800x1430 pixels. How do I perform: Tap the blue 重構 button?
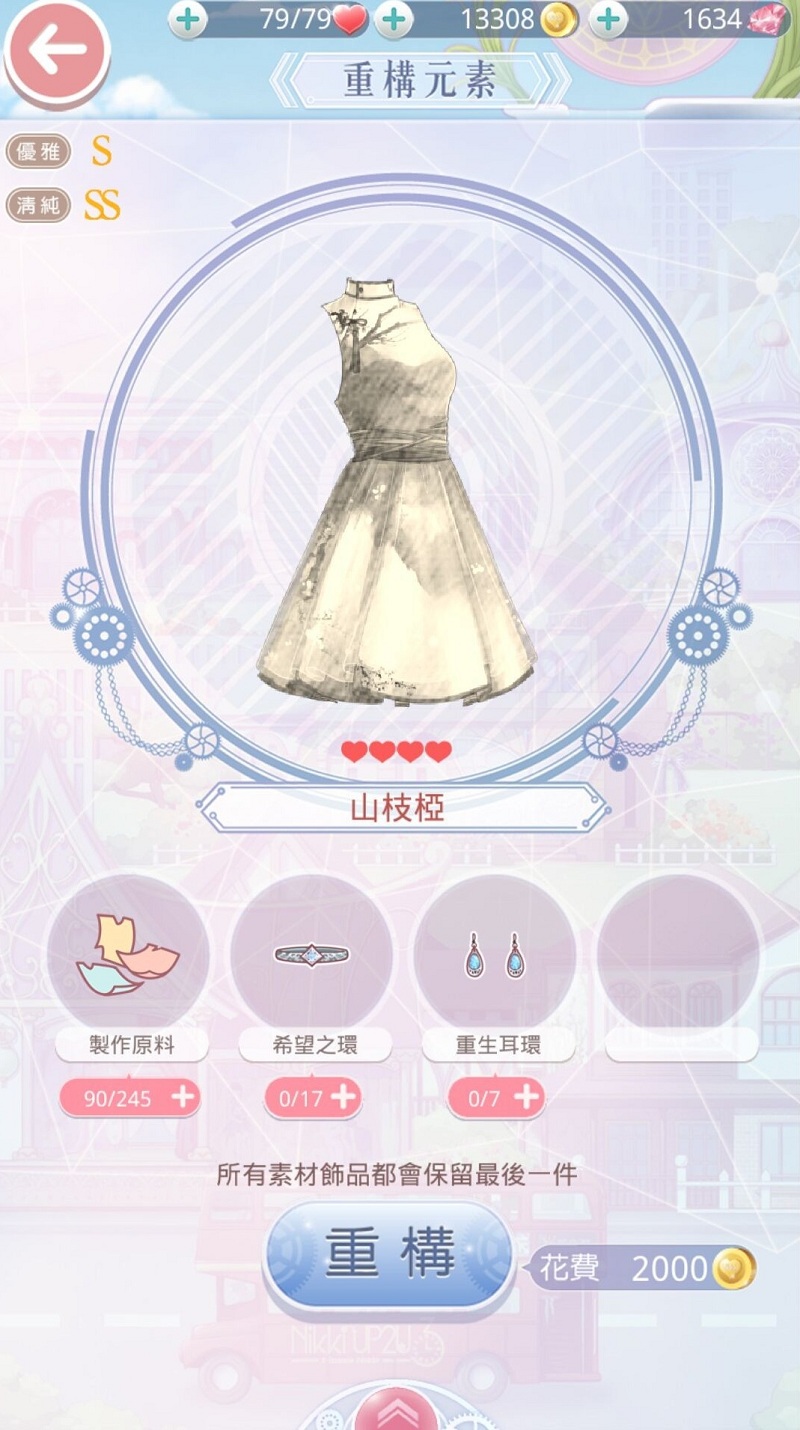[389, 1254]
